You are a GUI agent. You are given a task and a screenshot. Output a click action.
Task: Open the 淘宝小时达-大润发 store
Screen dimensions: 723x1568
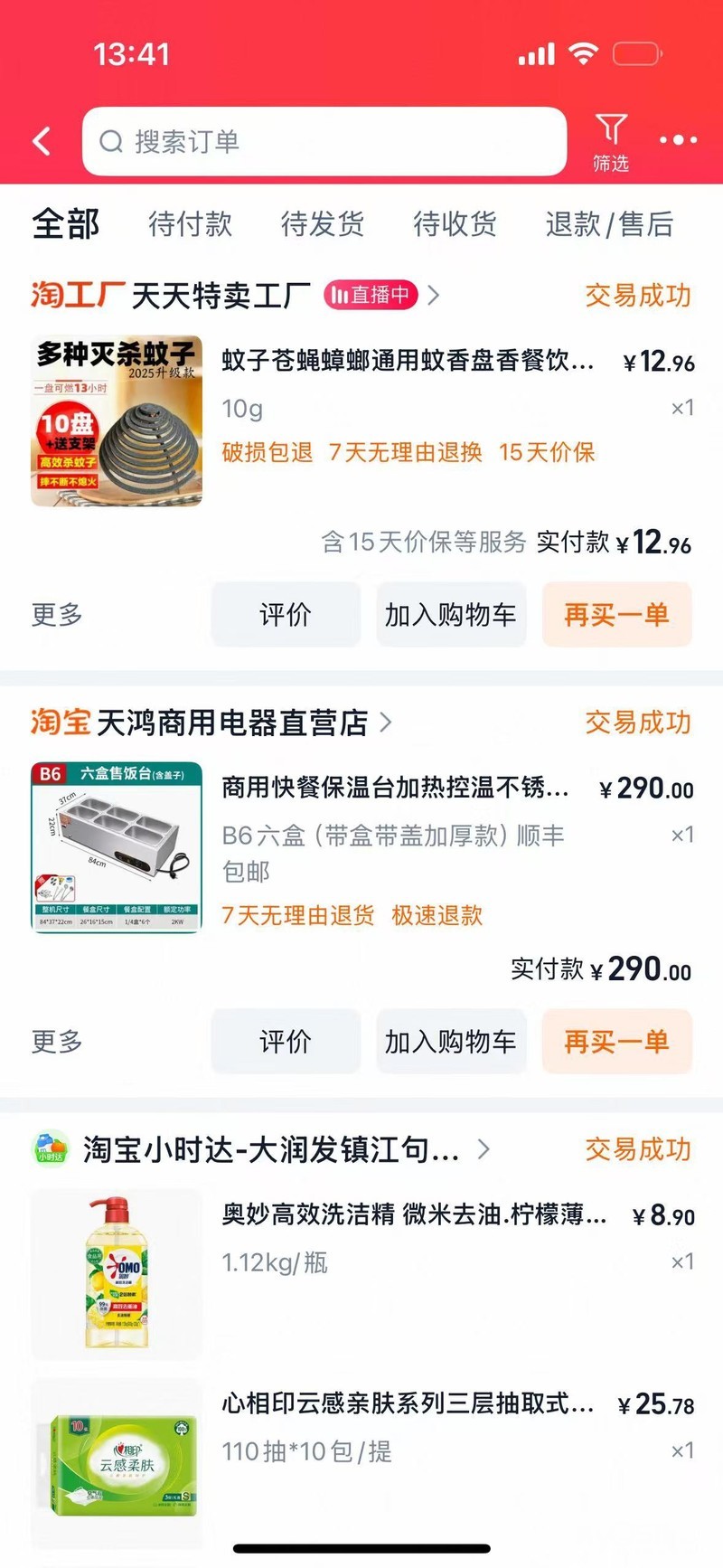pos(271,1149)
